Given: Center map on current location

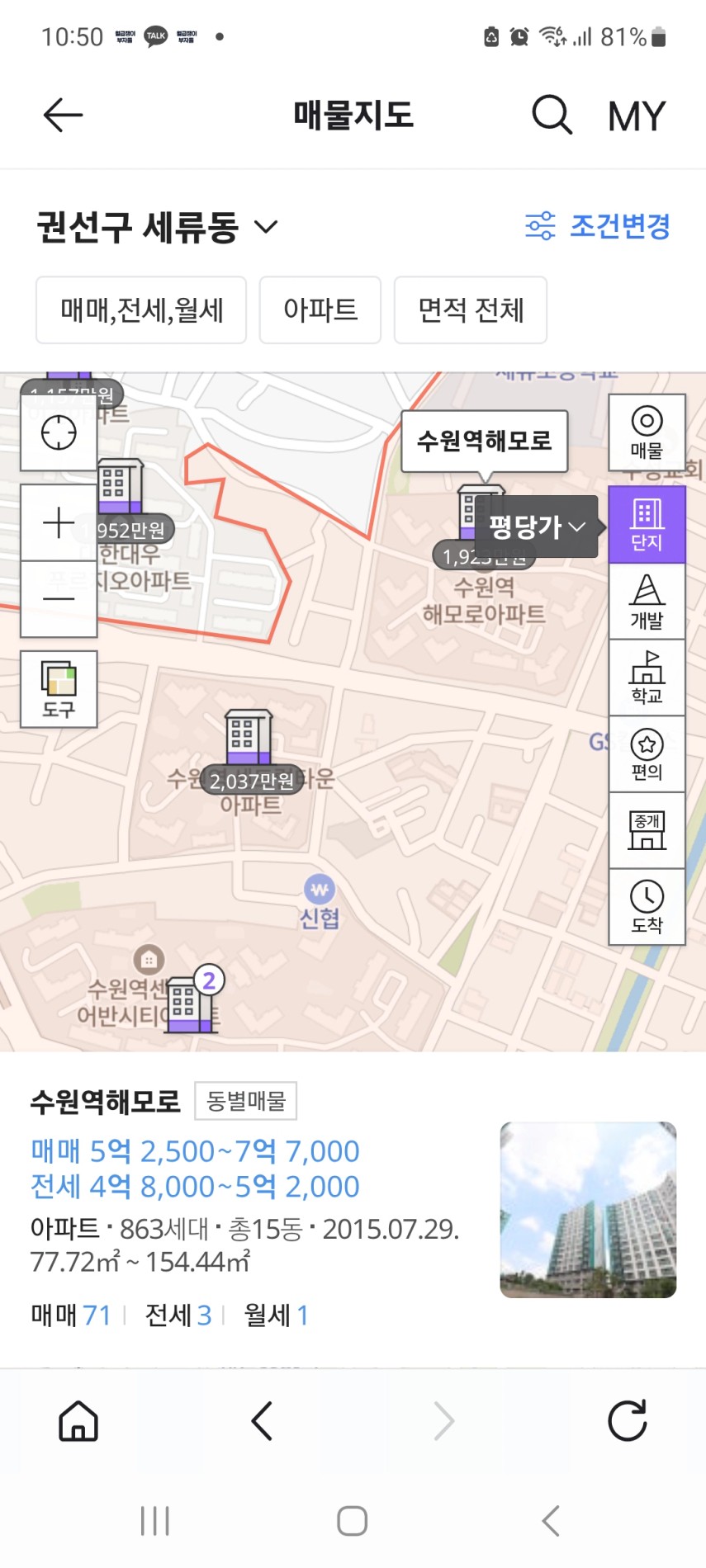Looking at the screenshot, I should [x=59, y=432].
